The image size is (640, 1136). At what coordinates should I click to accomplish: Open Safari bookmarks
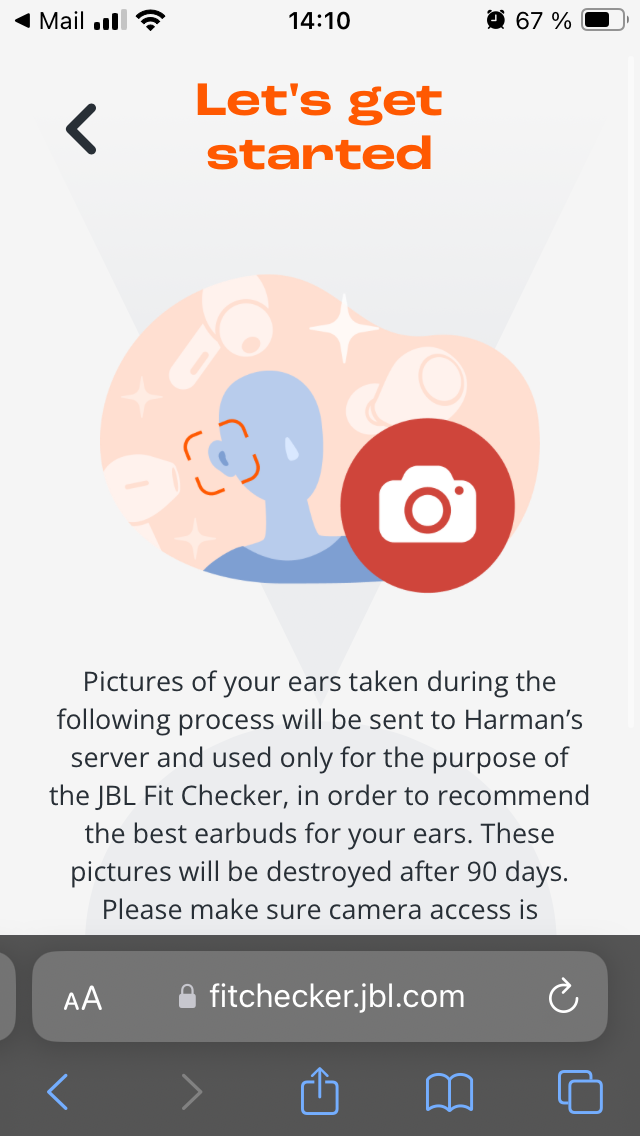click(x=449, y=1092)
